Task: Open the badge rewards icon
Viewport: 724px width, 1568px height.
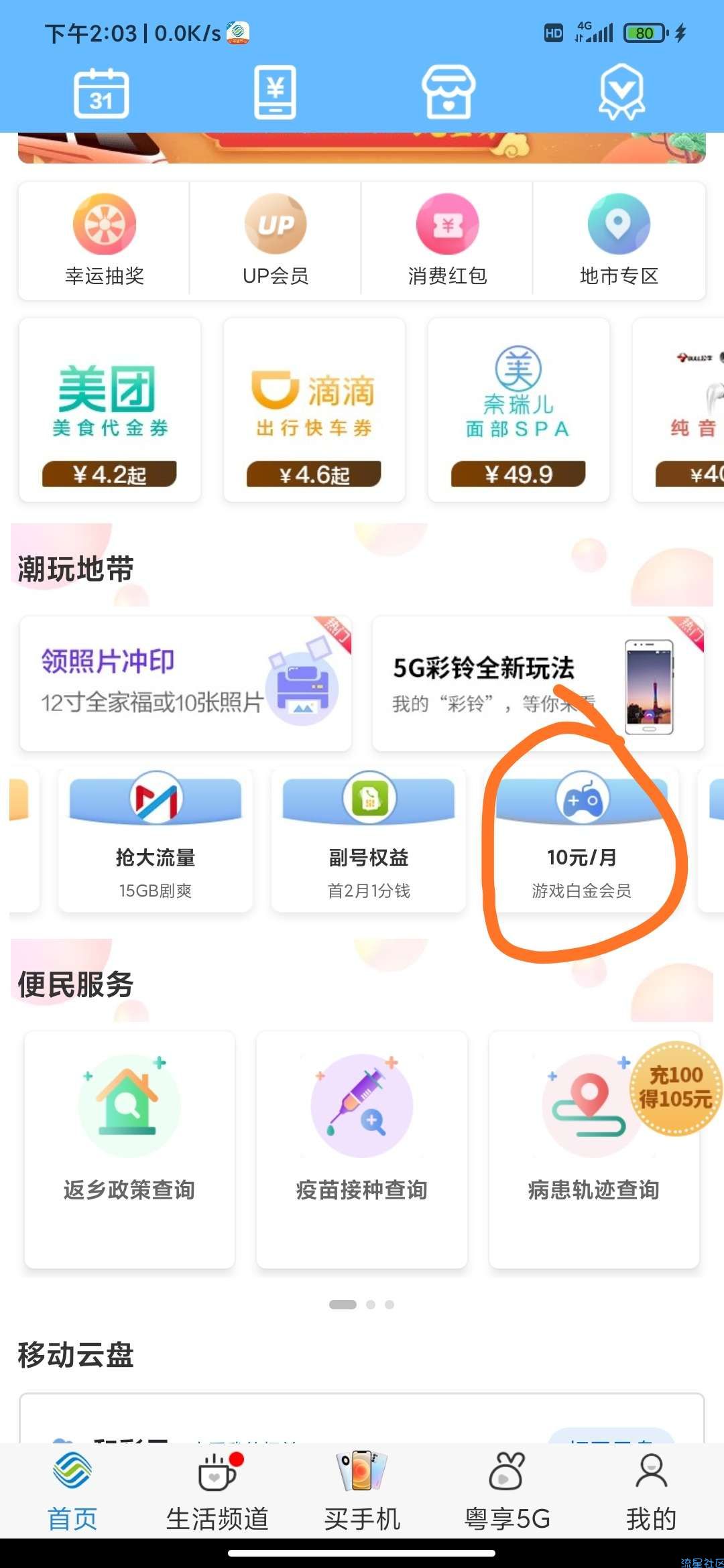Action: click(x=621, y=92)
